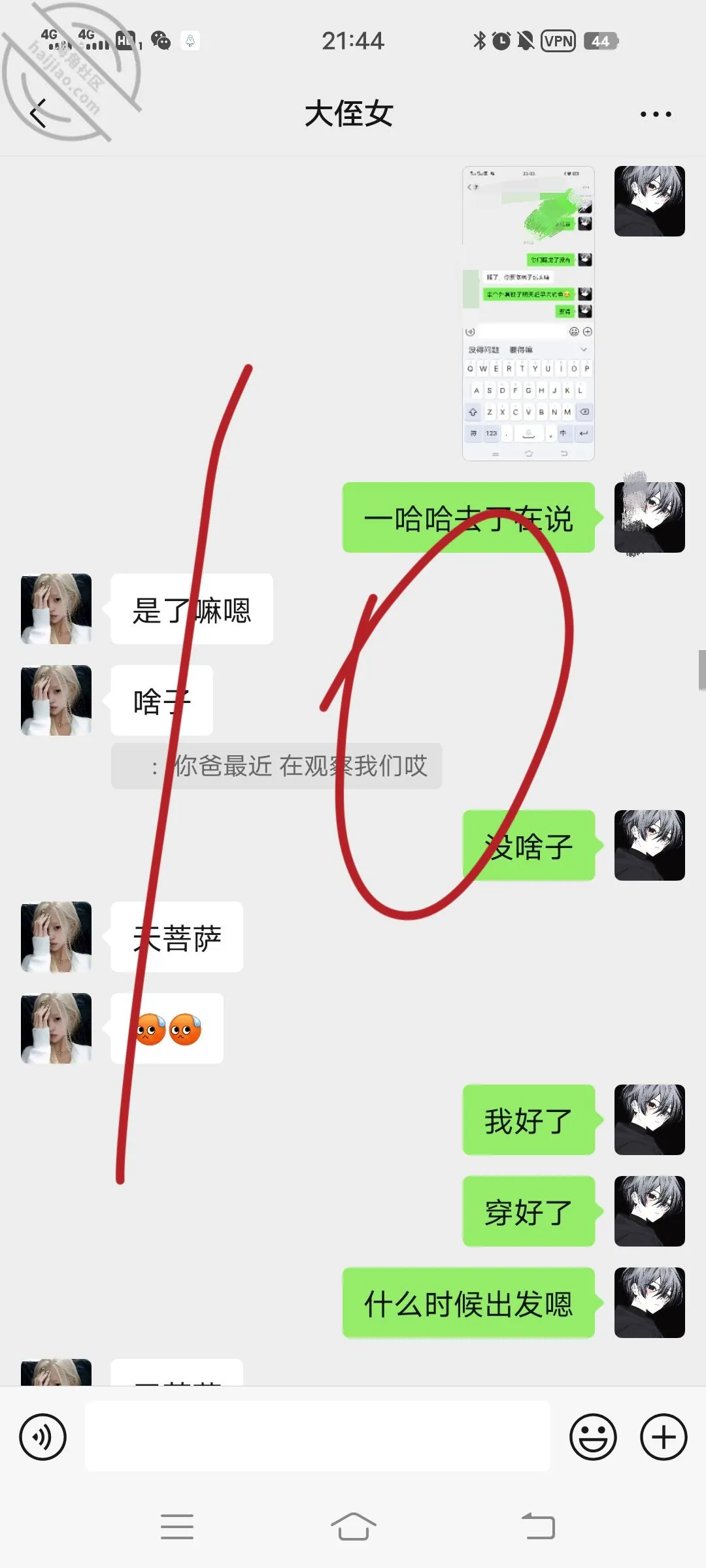Screen dimensions: 706x1568
Task: Tap the system home button
Action: [x=353, y=1526]
